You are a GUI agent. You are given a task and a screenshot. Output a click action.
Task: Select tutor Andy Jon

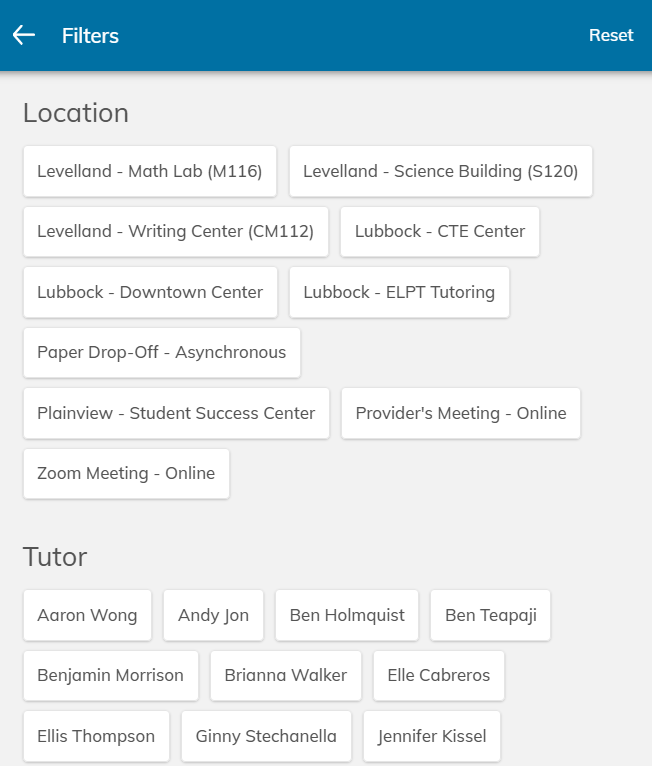(213, 615)
